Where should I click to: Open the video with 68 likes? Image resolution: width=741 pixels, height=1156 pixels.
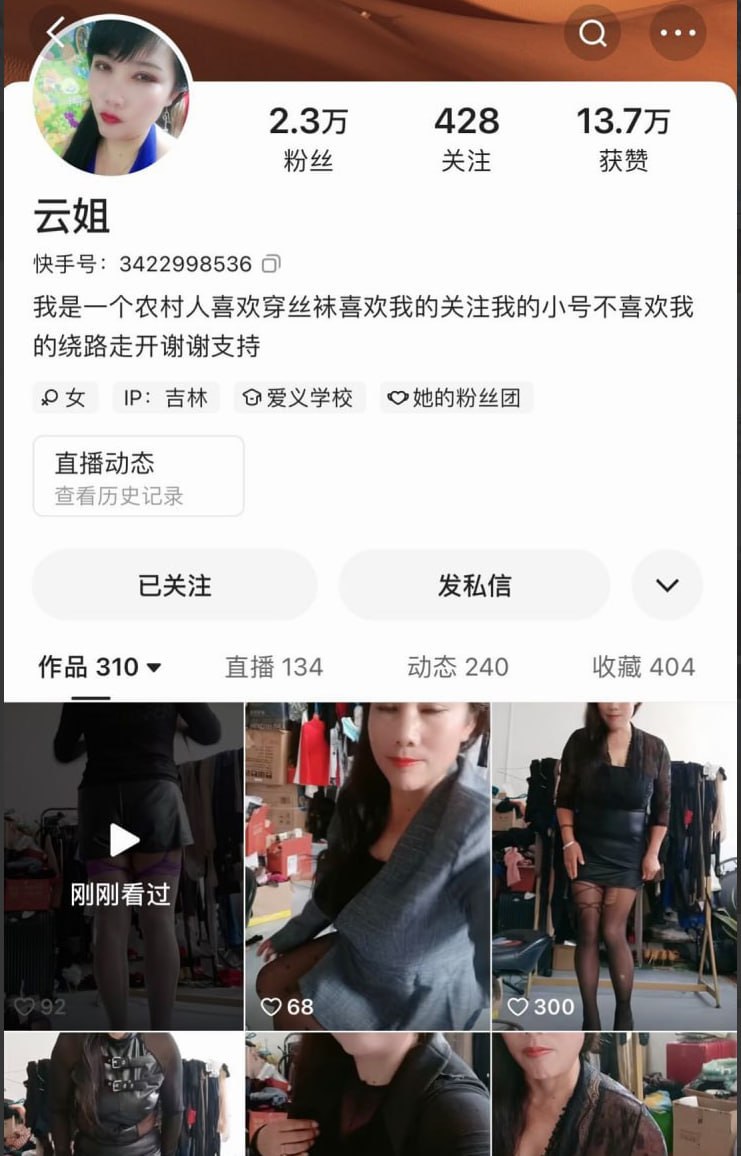pyautogui.click(x=367, y=865)
